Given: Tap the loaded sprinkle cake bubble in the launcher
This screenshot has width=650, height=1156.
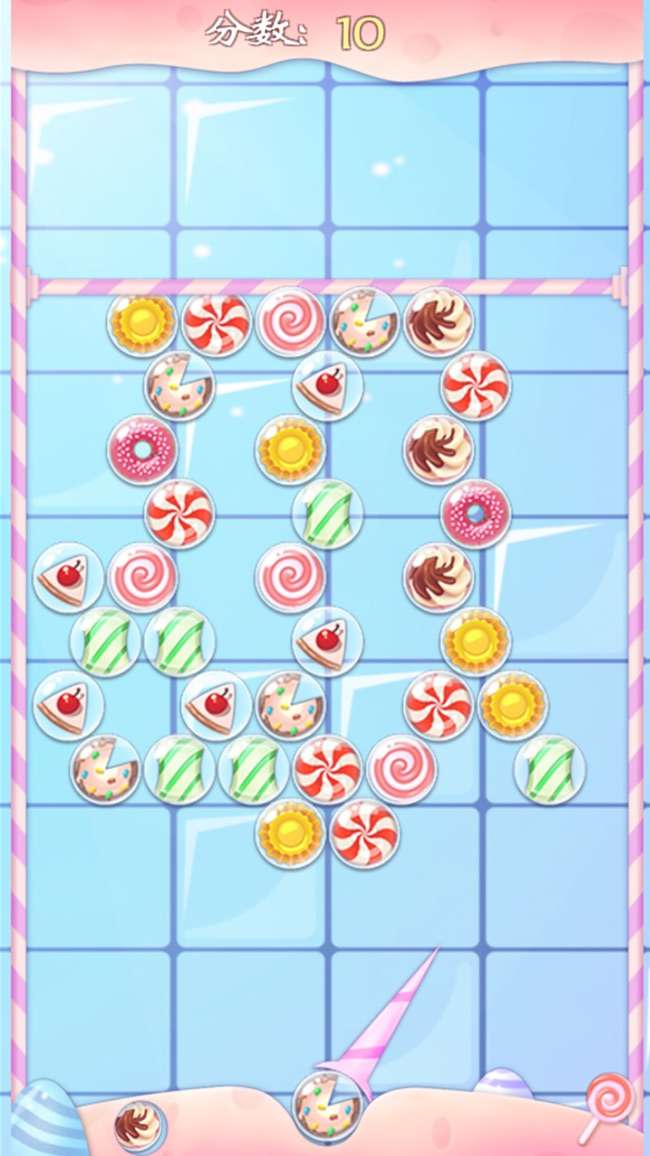Looking at the screenshot, I should pyautogui.click(x=326, y=1105).
